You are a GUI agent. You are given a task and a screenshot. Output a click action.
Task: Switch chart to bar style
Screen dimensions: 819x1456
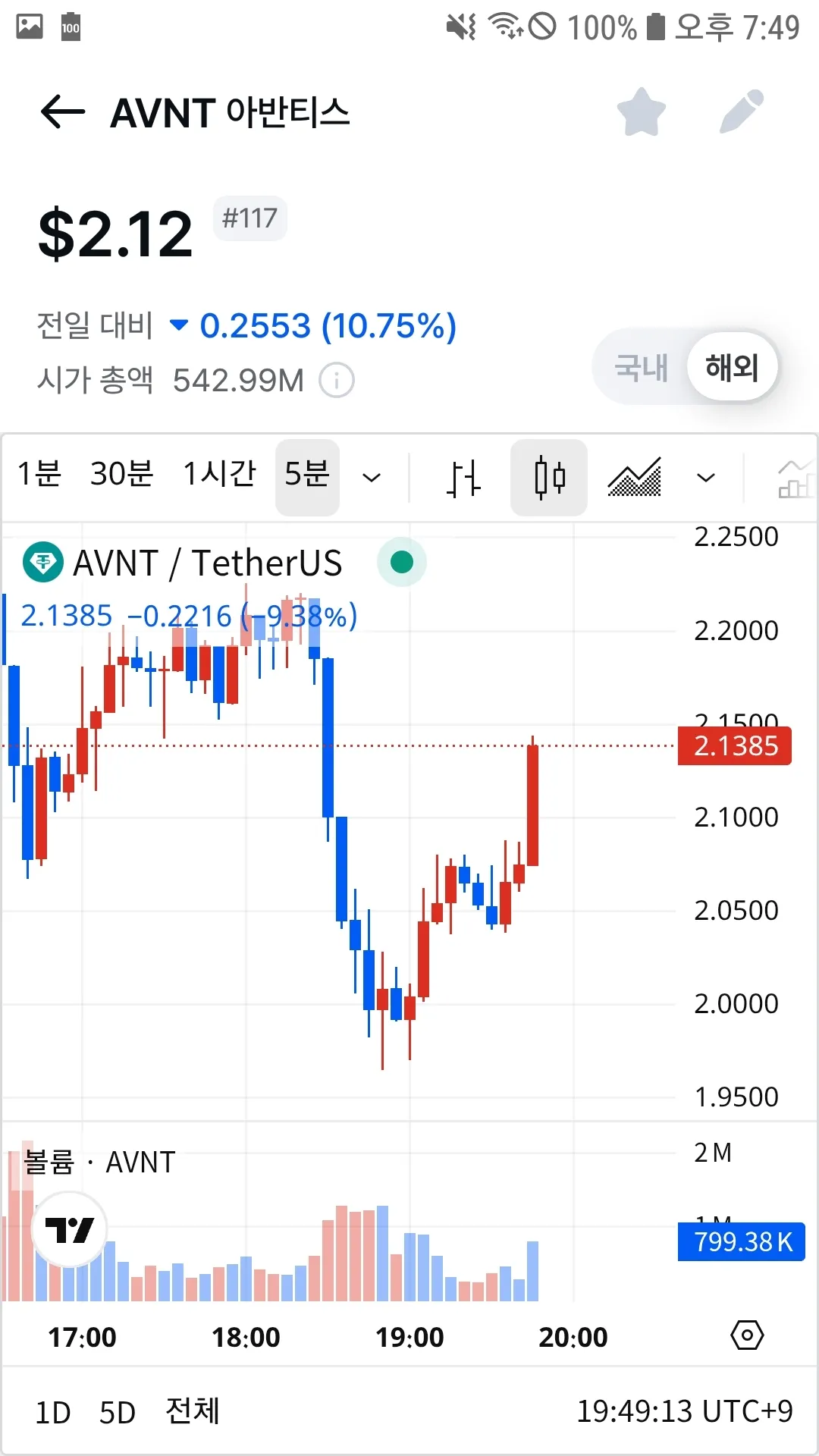(463, 478)
